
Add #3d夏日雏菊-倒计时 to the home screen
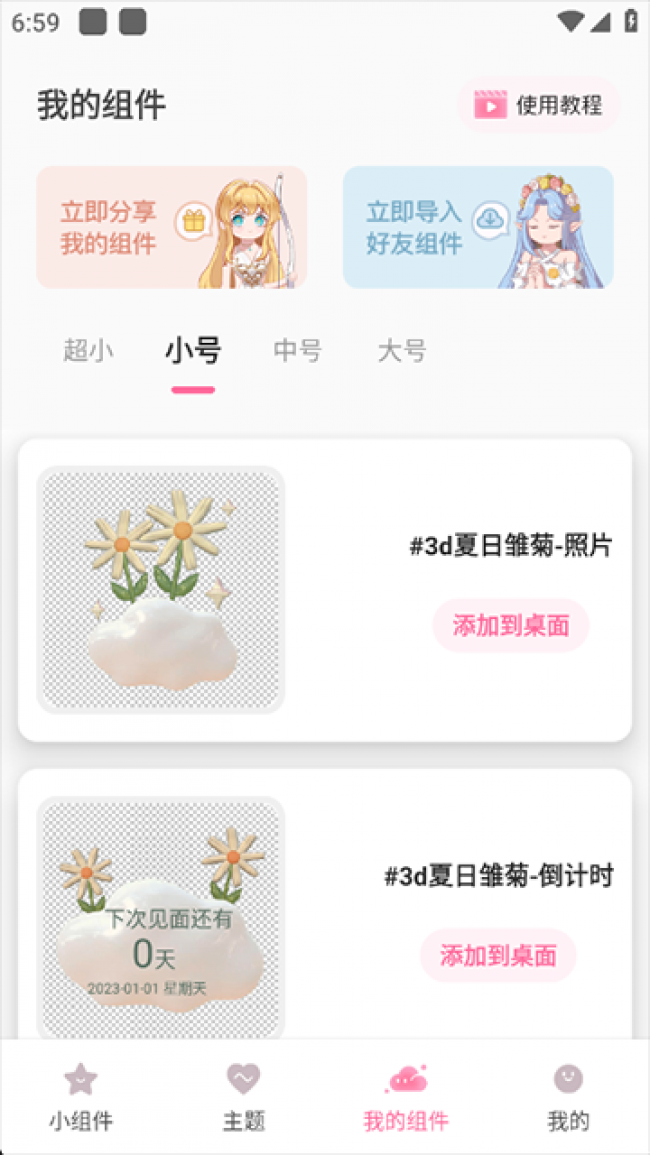click(x=498, y=955)
